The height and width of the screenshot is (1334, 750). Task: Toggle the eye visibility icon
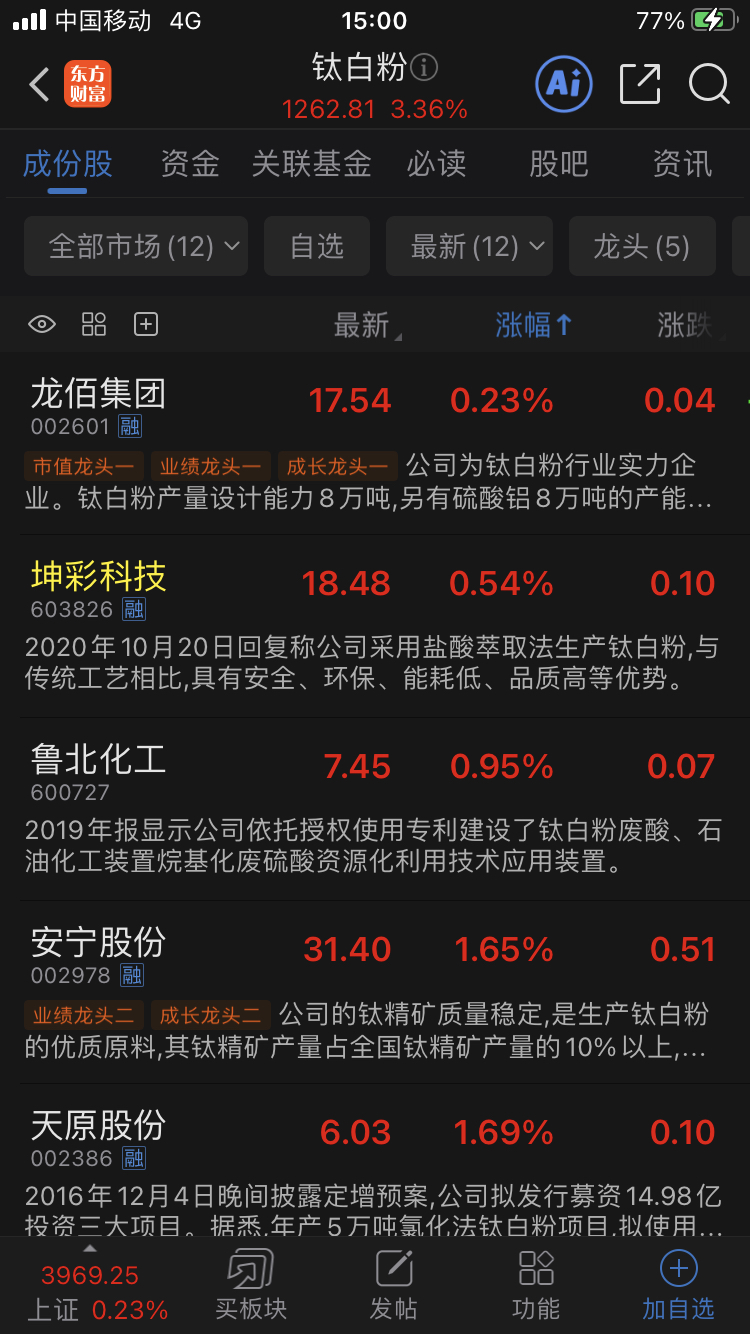(x=41, y=324)
